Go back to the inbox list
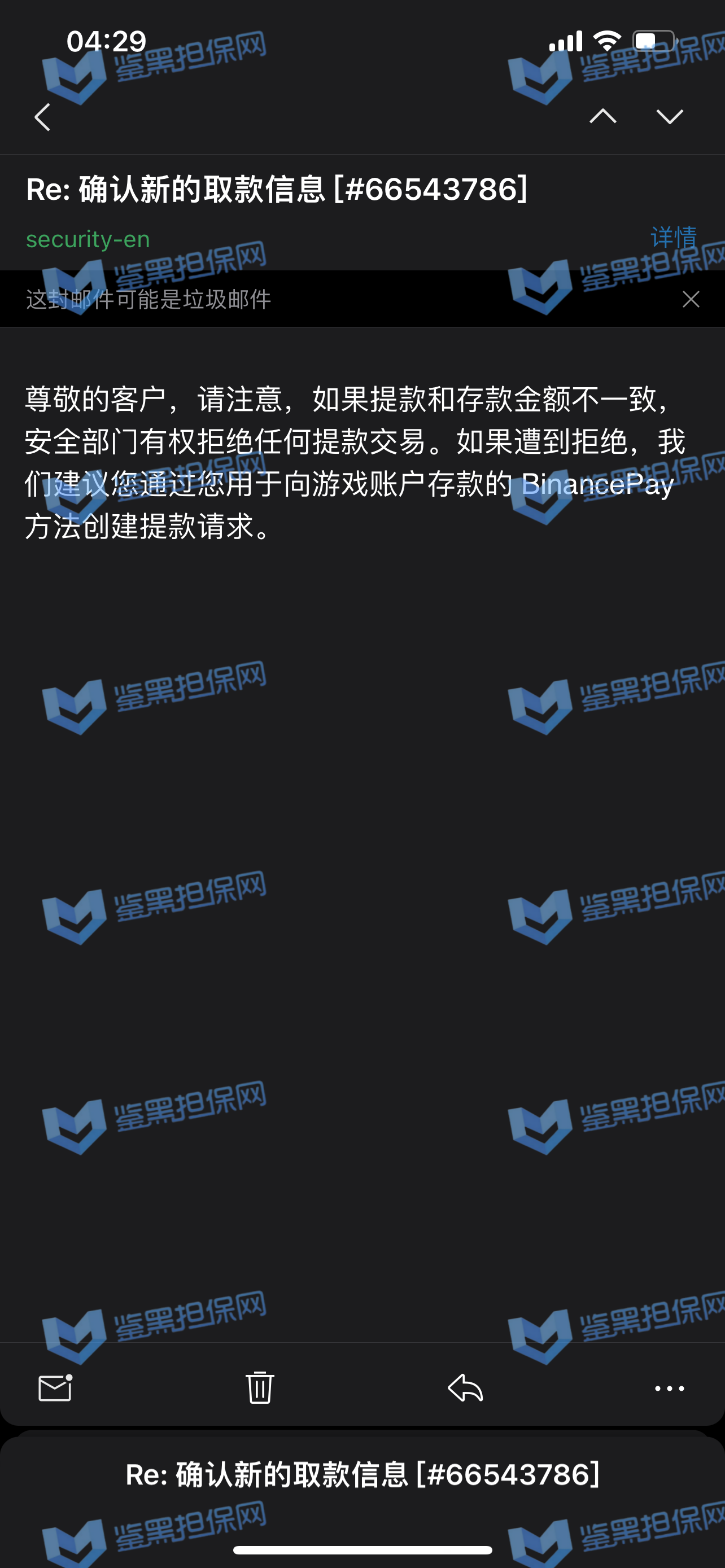The image size is (725, 1568). pos(42,117)
